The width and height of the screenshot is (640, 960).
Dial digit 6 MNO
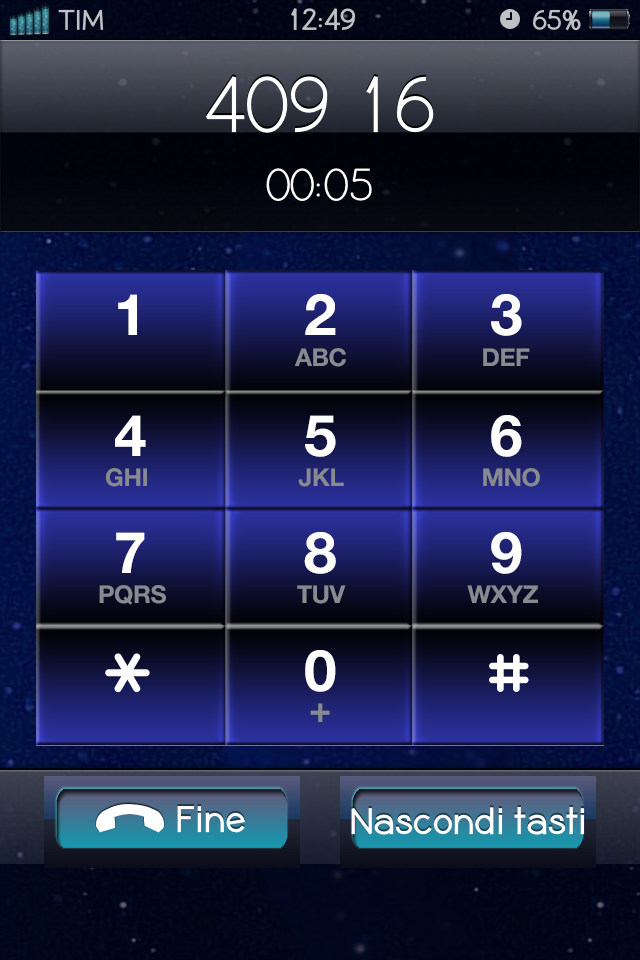(x=507, y=450)
